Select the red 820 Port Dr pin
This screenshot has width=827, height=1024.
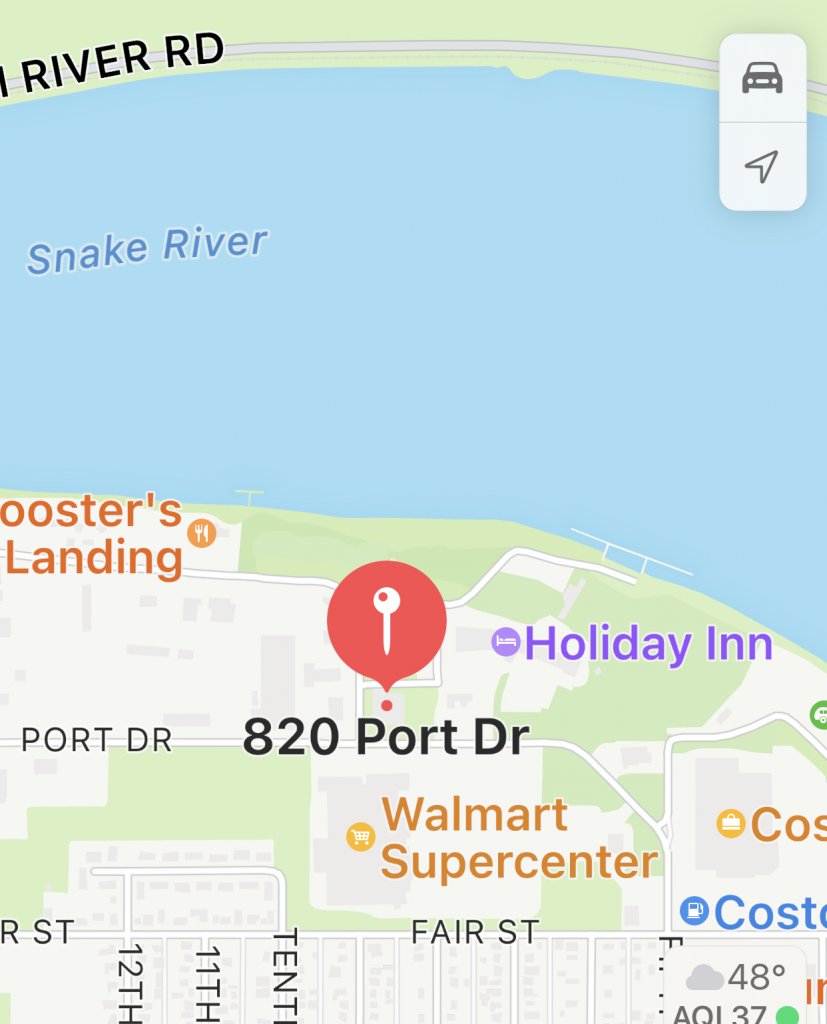[386, 622]
